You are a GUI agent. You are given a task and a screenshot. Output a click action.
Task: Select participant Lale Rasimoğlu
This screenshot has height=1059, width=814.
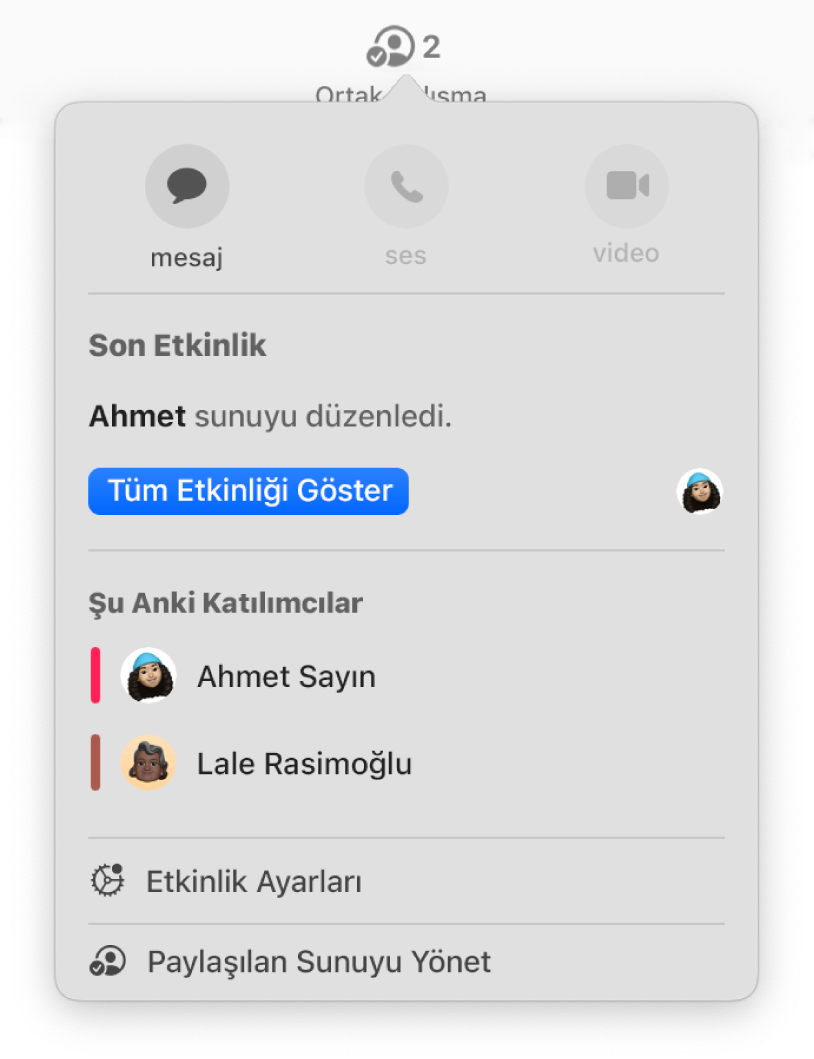pyautogui.click(x=303, y=764)
